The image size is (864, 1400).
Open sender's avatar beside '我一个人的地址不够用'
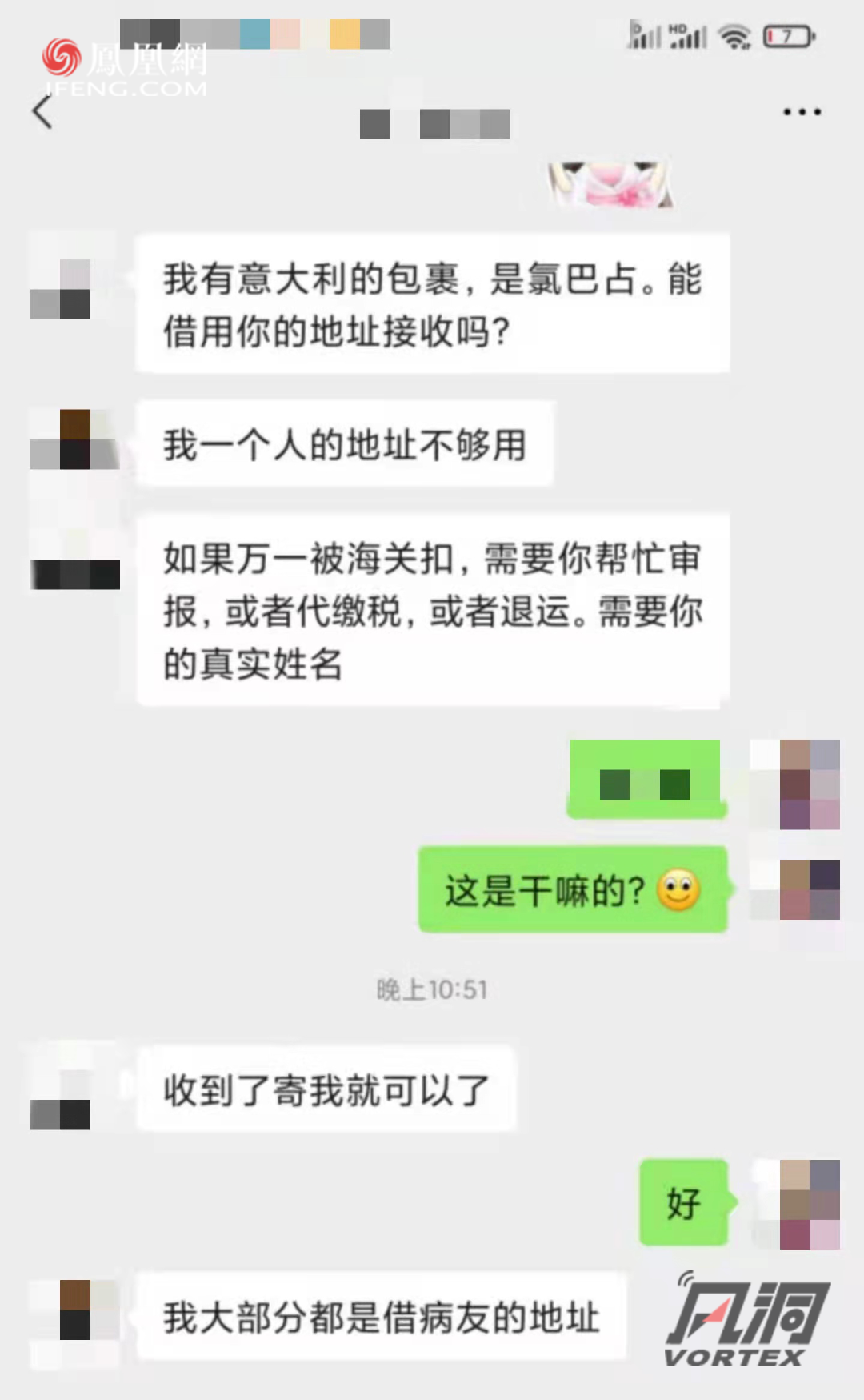tap(74, 439)
